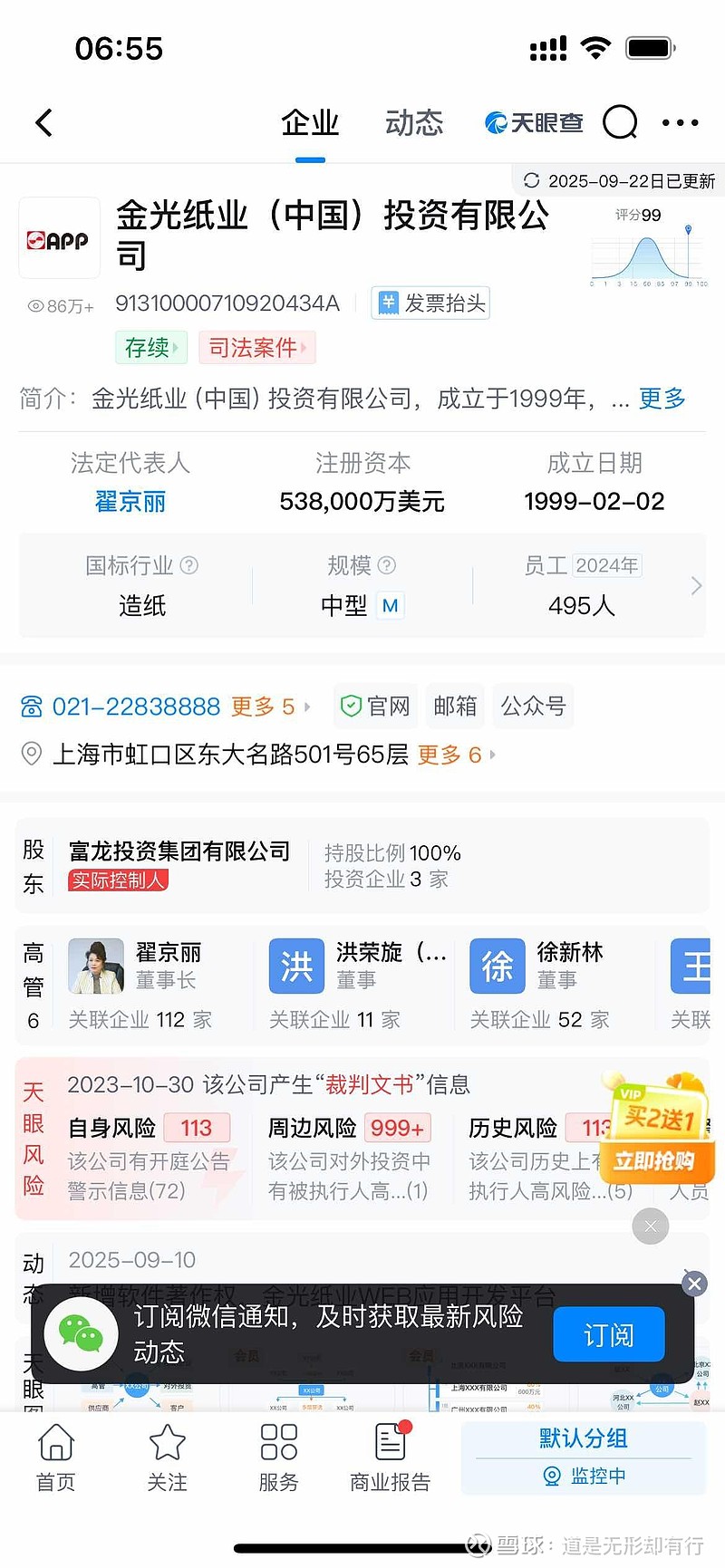The width and height of the screenshot is (725, 1568).
Task: Tap the 关注 star at bottom
Action: pos(168,1457)
